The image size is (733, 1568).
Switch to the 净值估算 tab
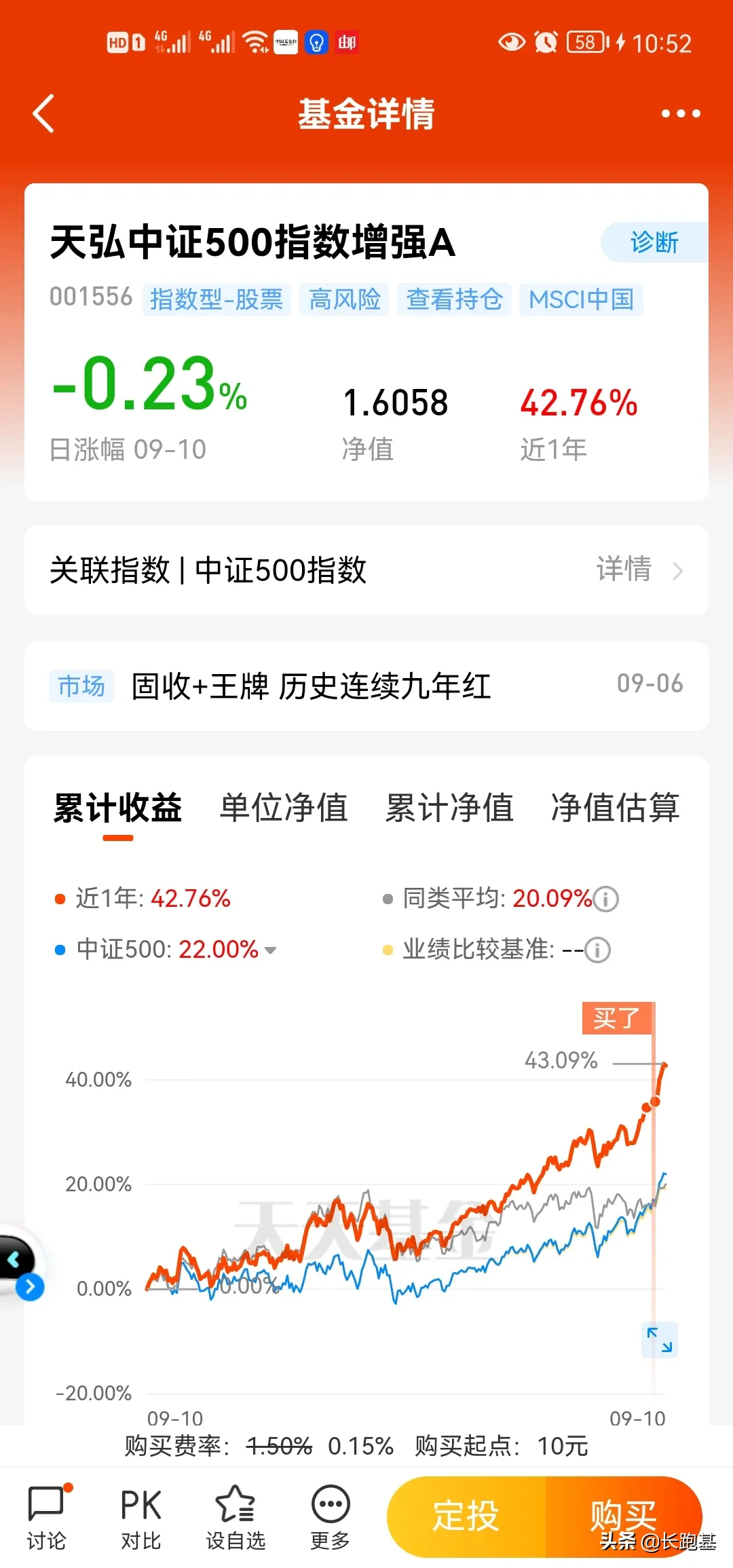(x=615, y=808)
